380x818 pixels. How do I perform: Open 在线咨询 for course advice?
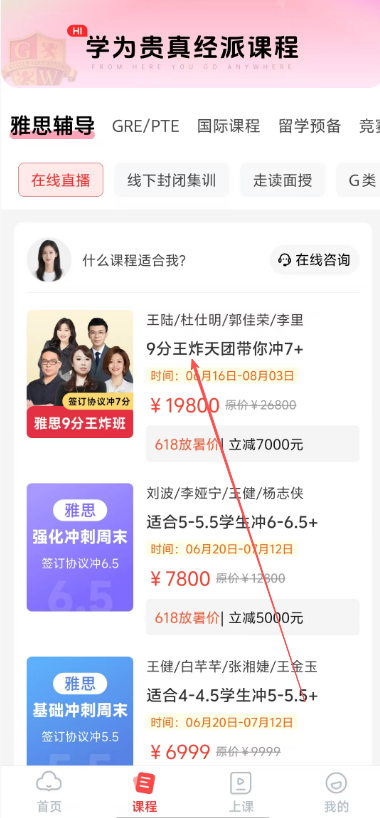click(x=315, y=260)
